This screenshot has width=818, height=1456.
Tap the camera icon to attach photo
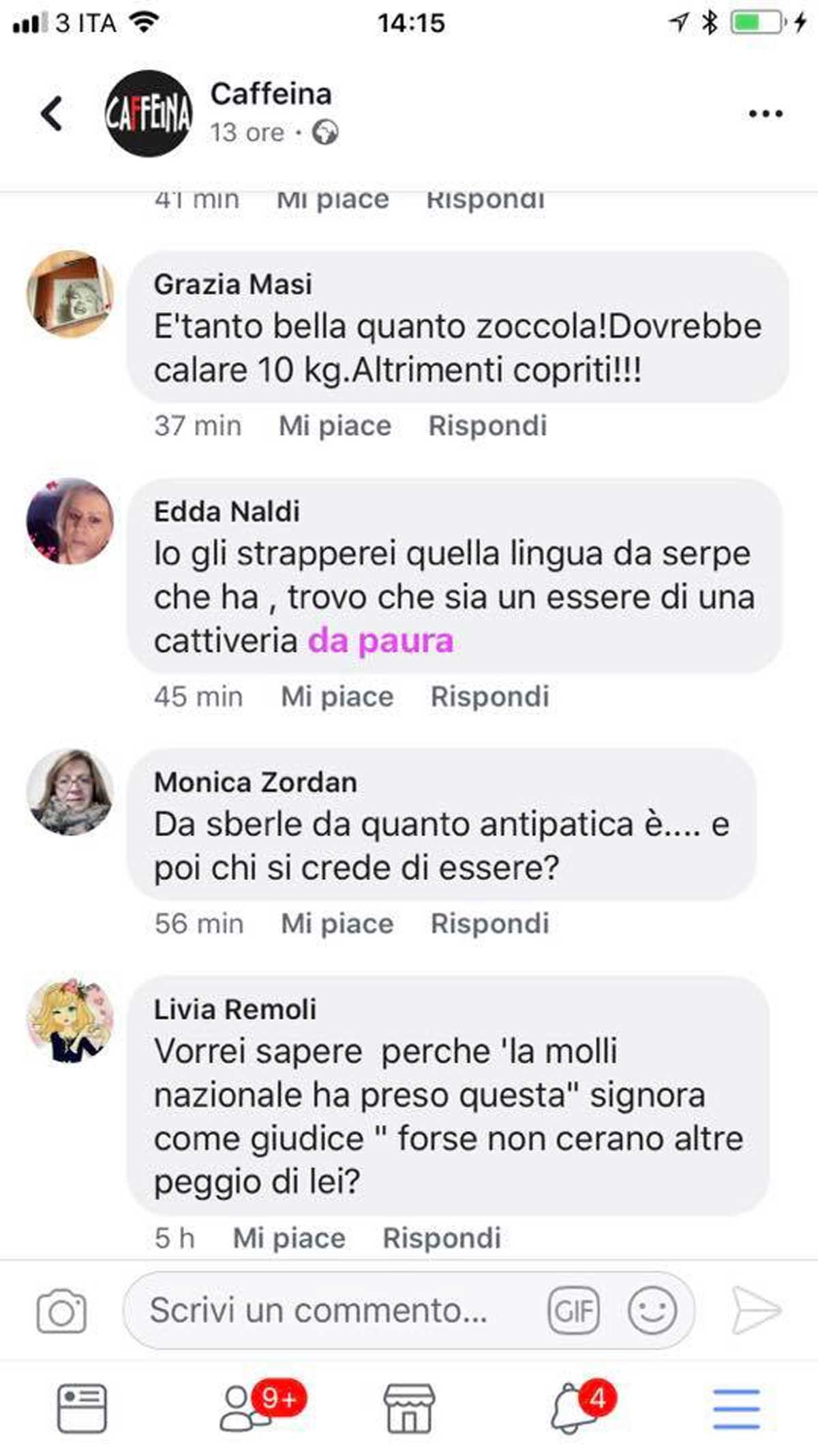(x=61, y=1311)
